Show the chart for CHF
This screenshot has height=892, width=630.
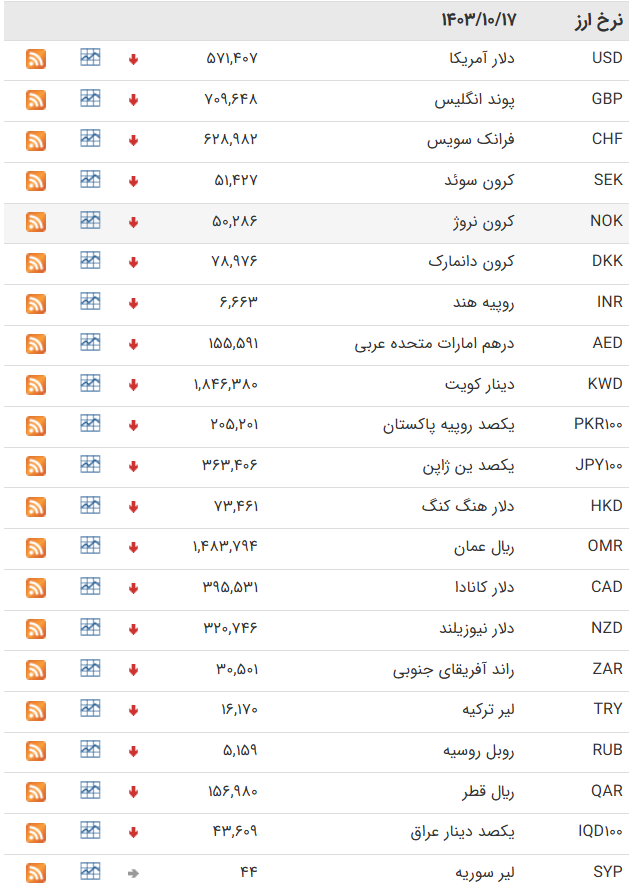[91, 139]
